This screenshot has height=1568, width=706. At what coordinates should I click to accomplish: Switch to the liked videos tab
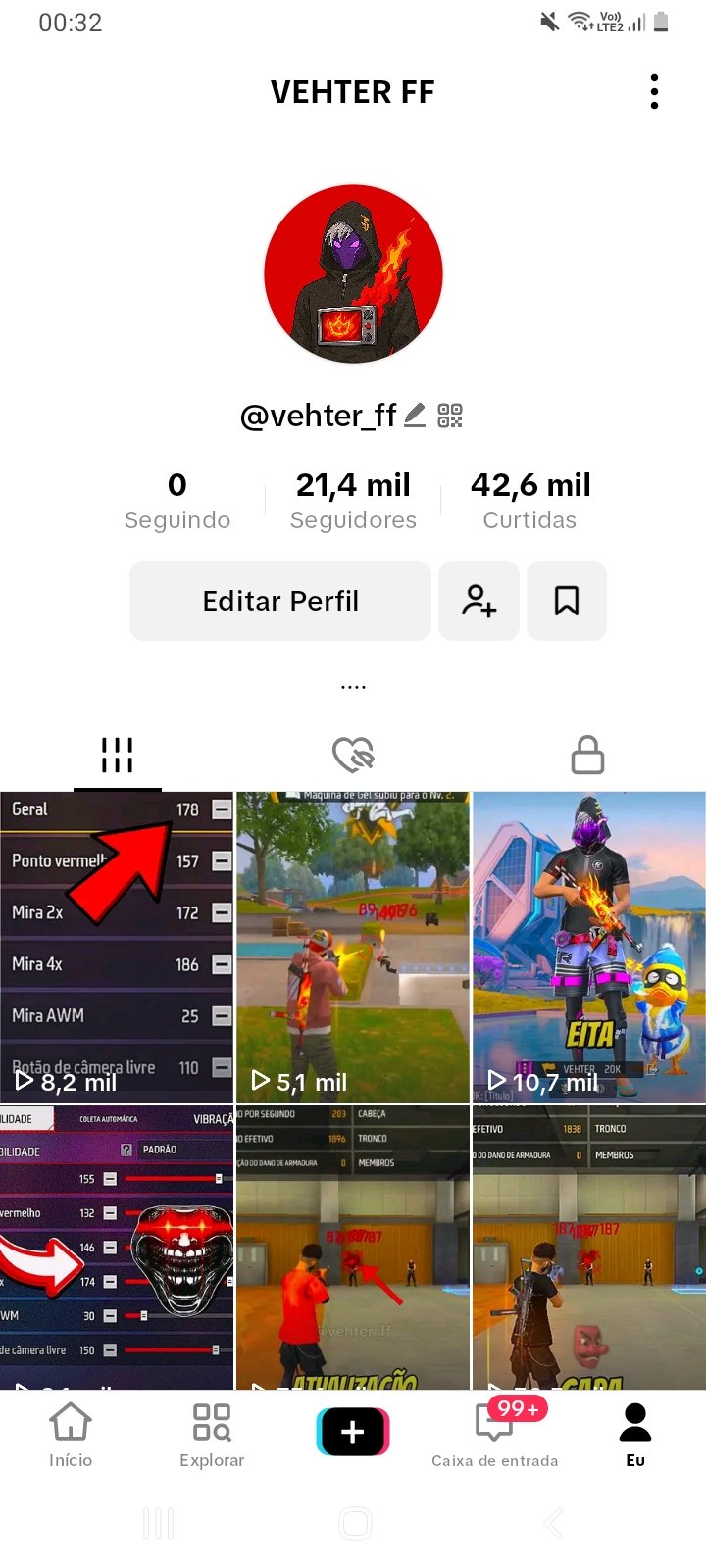(353, 755)
